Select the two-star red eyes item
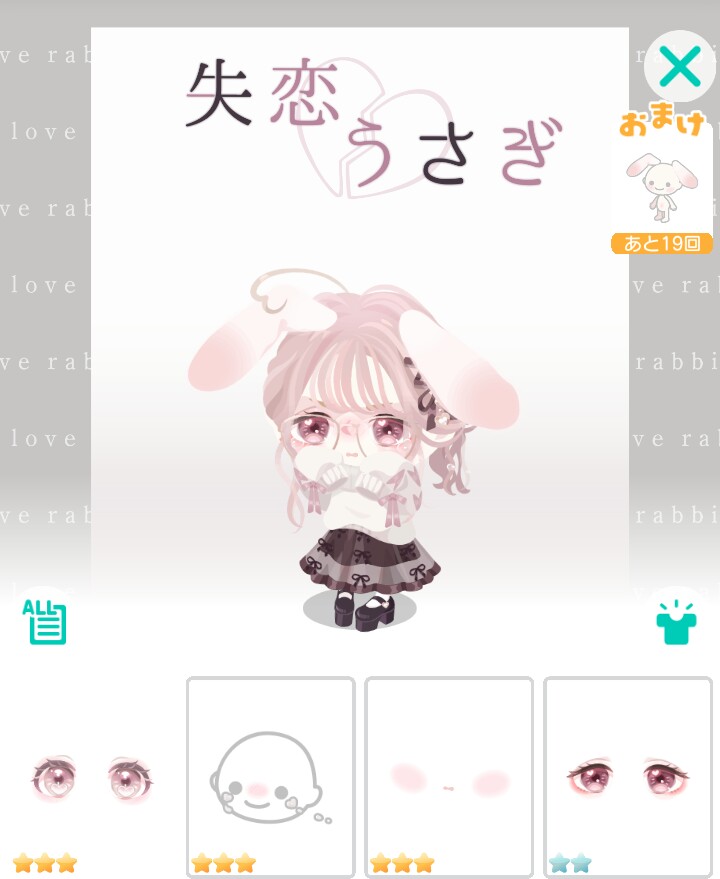The width and height of the screenshot is (720, 879). tap(628, 777)
